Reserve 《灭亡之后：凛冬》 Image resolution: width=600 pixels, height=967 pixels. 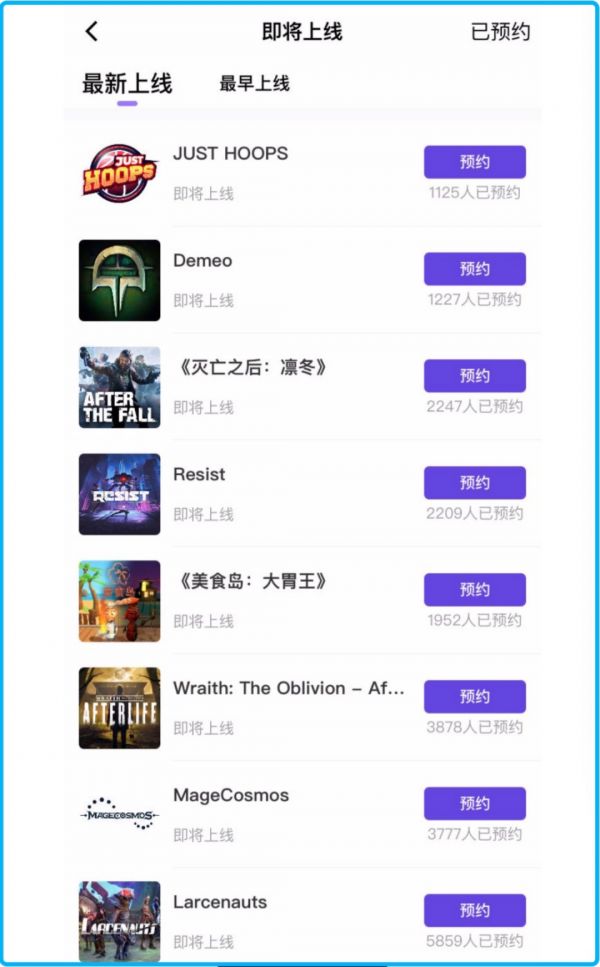474,376
